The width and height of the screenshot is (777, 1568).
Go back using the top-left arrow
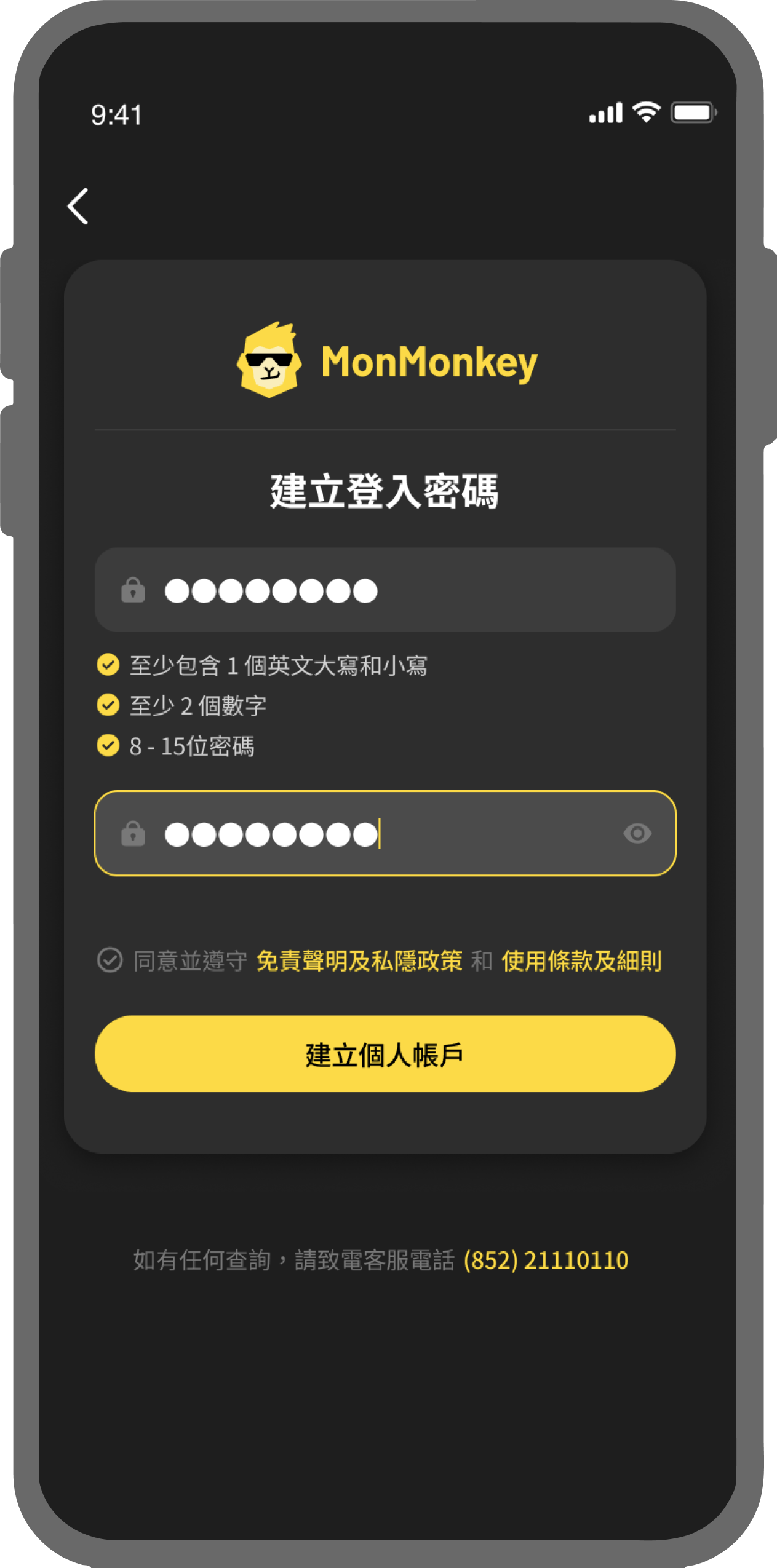(78, 207)
